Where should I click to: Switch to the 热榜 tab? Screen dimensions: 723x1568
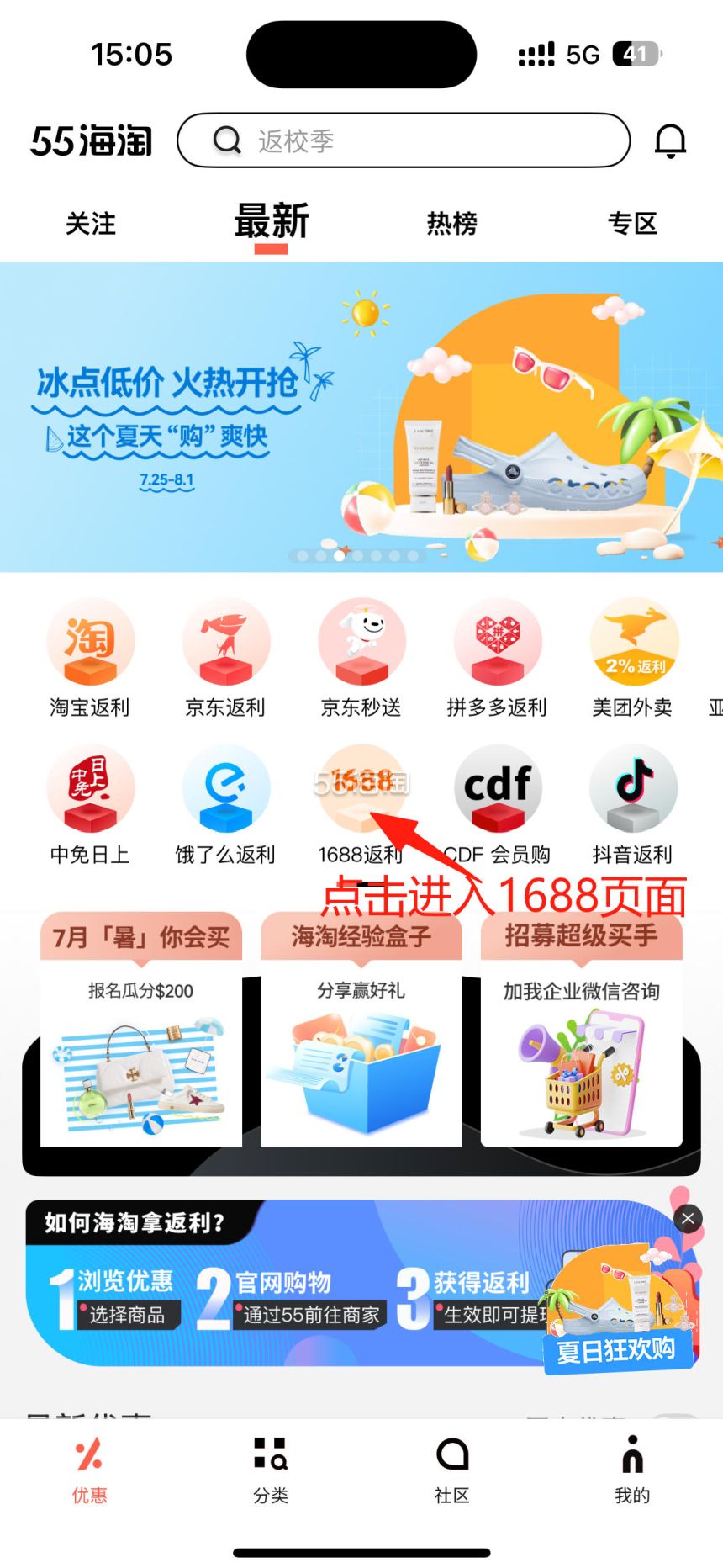pyautogui.click(x=451, y=224)
